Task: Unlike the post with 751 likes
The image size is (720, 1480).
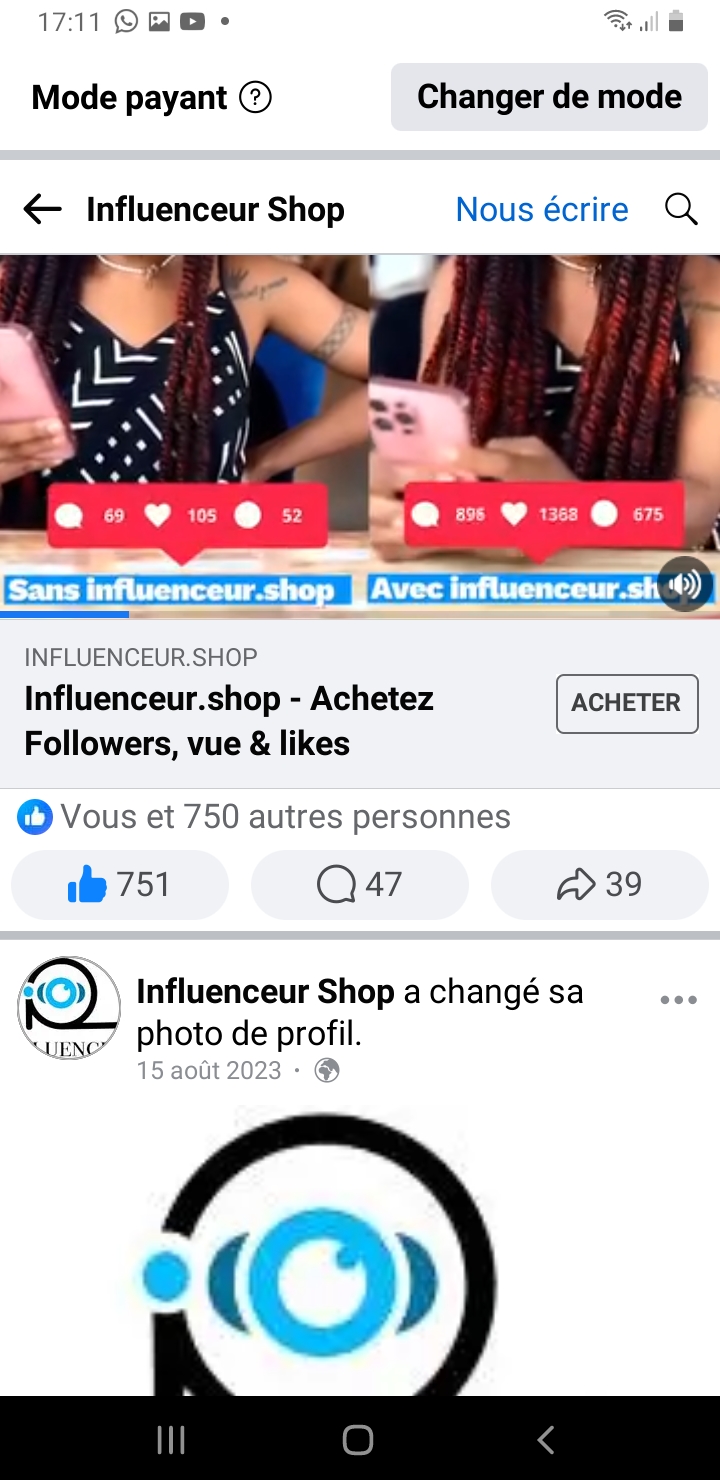Action: click(x=120, y=884)
